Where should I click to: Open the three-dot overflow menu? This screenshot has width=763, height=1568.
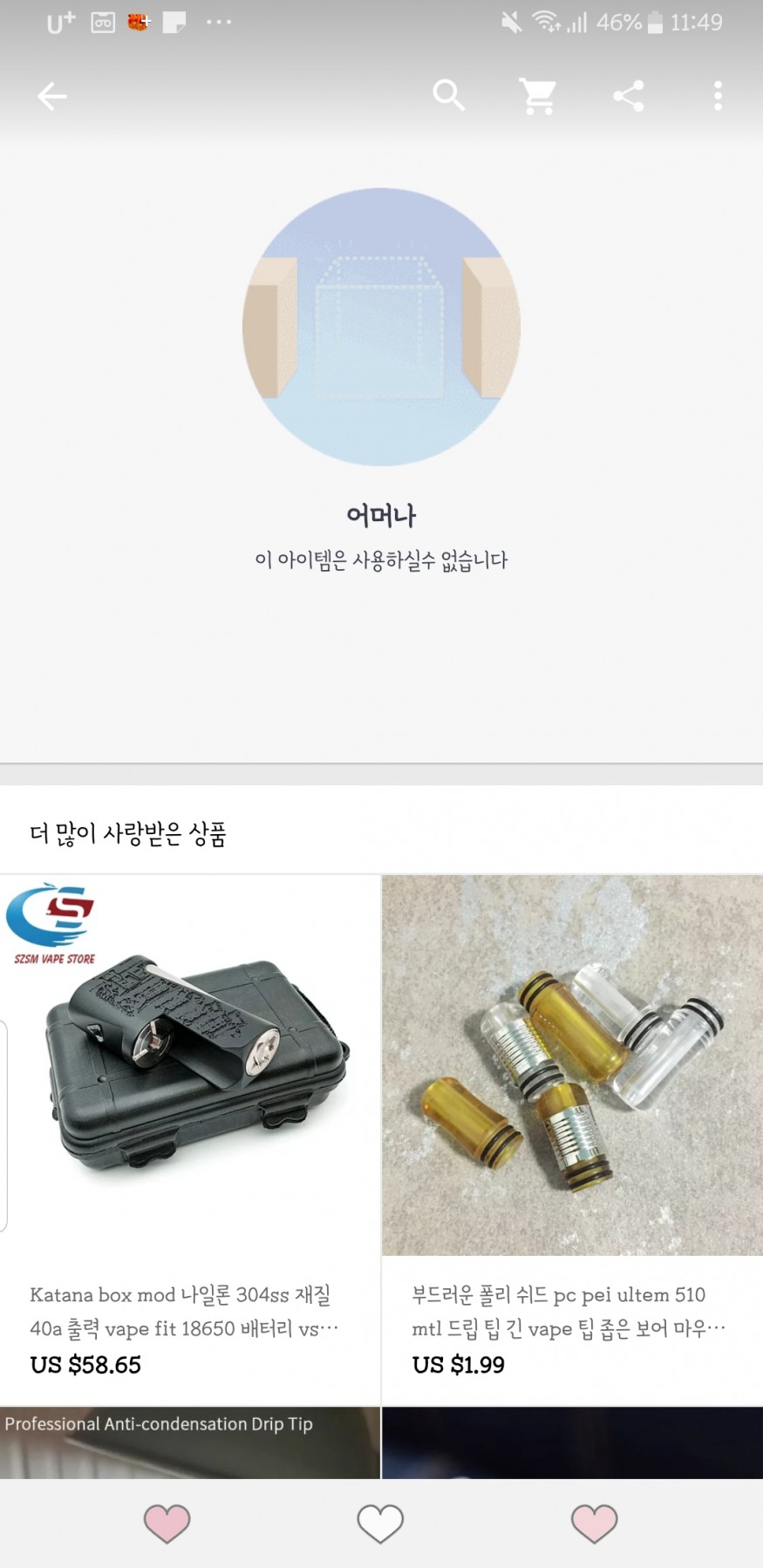[x=718, y=96]
